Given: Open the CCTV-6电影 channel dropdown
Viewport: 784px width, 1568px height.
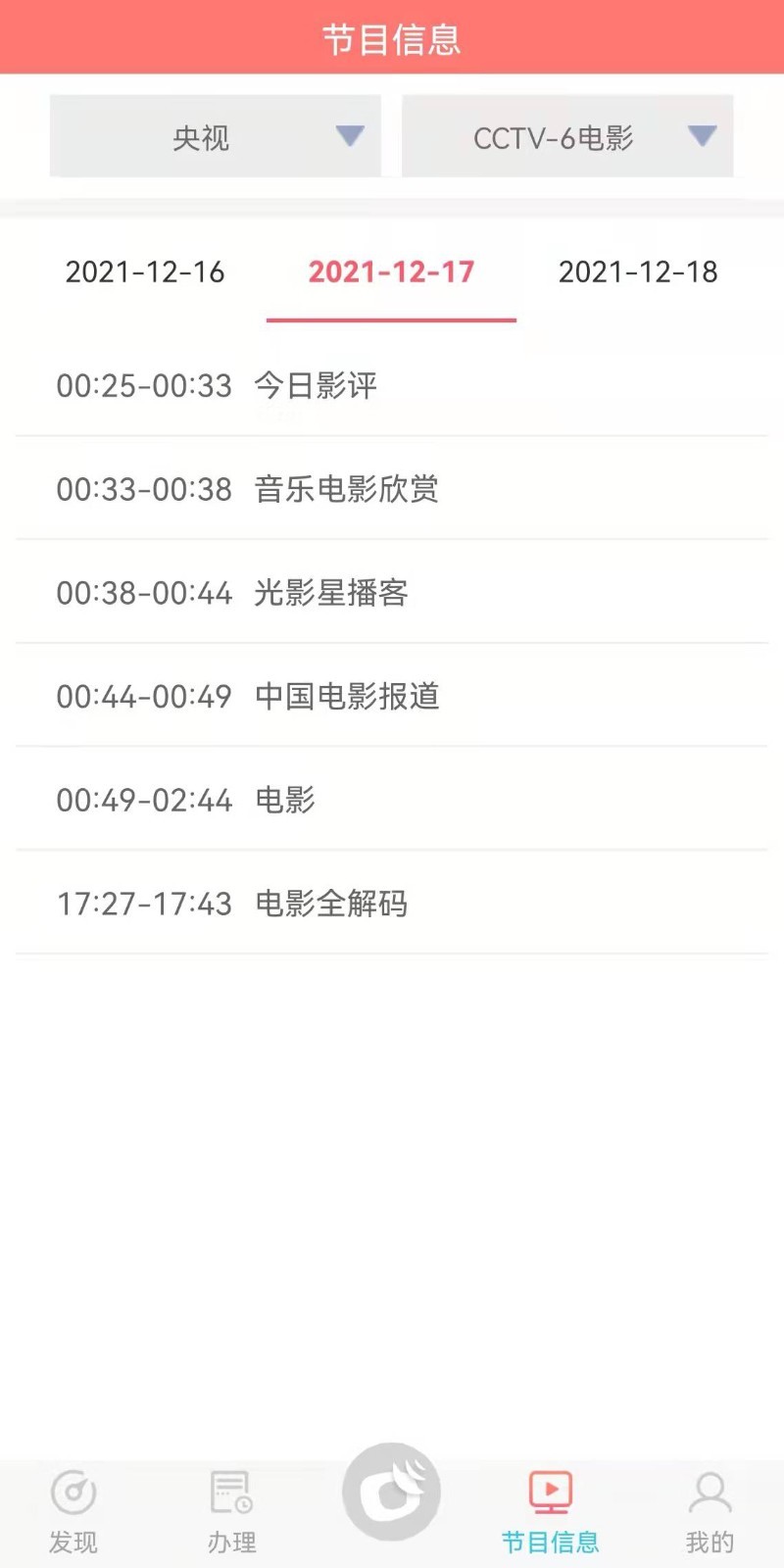Looking at the screenshot, I should 567,136.
